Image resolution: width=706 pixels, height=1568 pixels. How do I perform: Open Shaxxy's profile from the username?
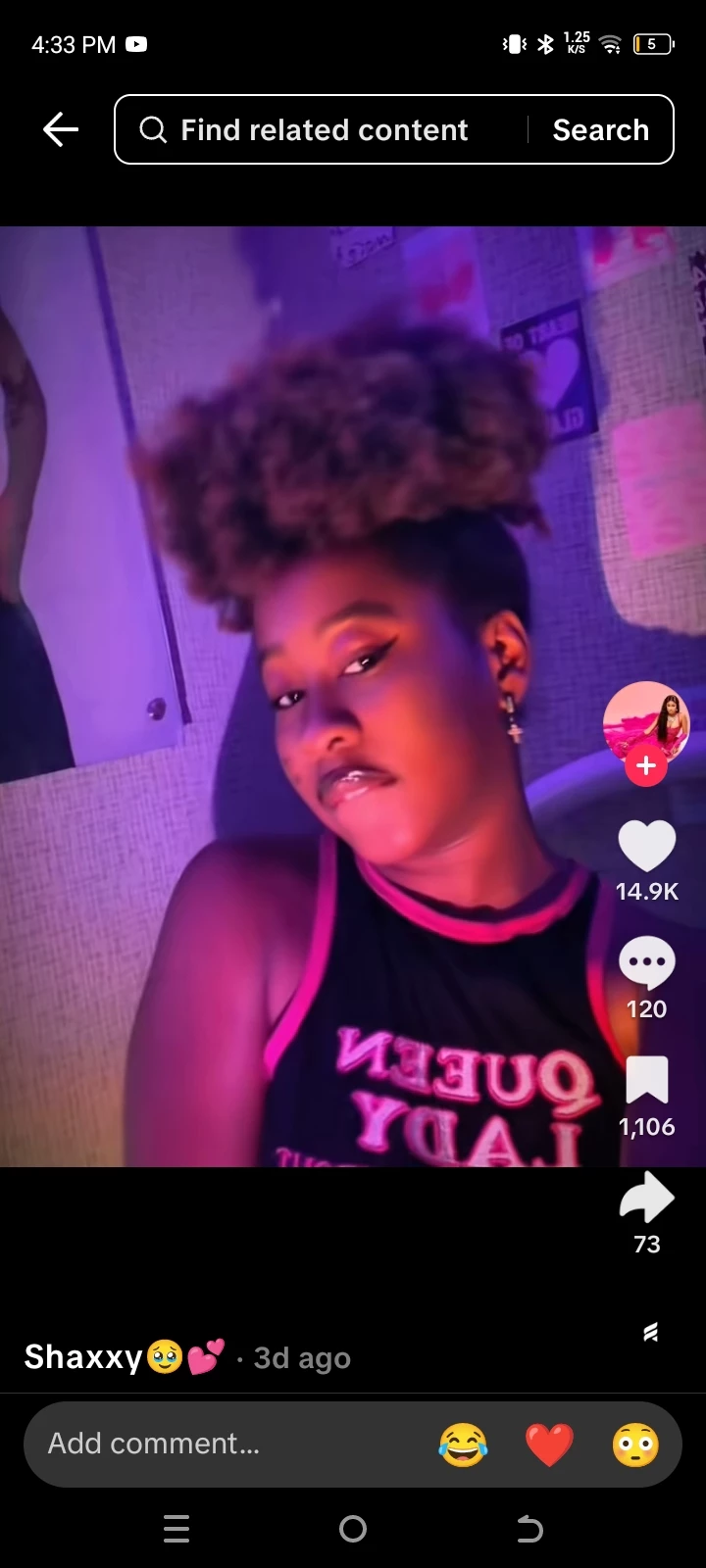84,1357
